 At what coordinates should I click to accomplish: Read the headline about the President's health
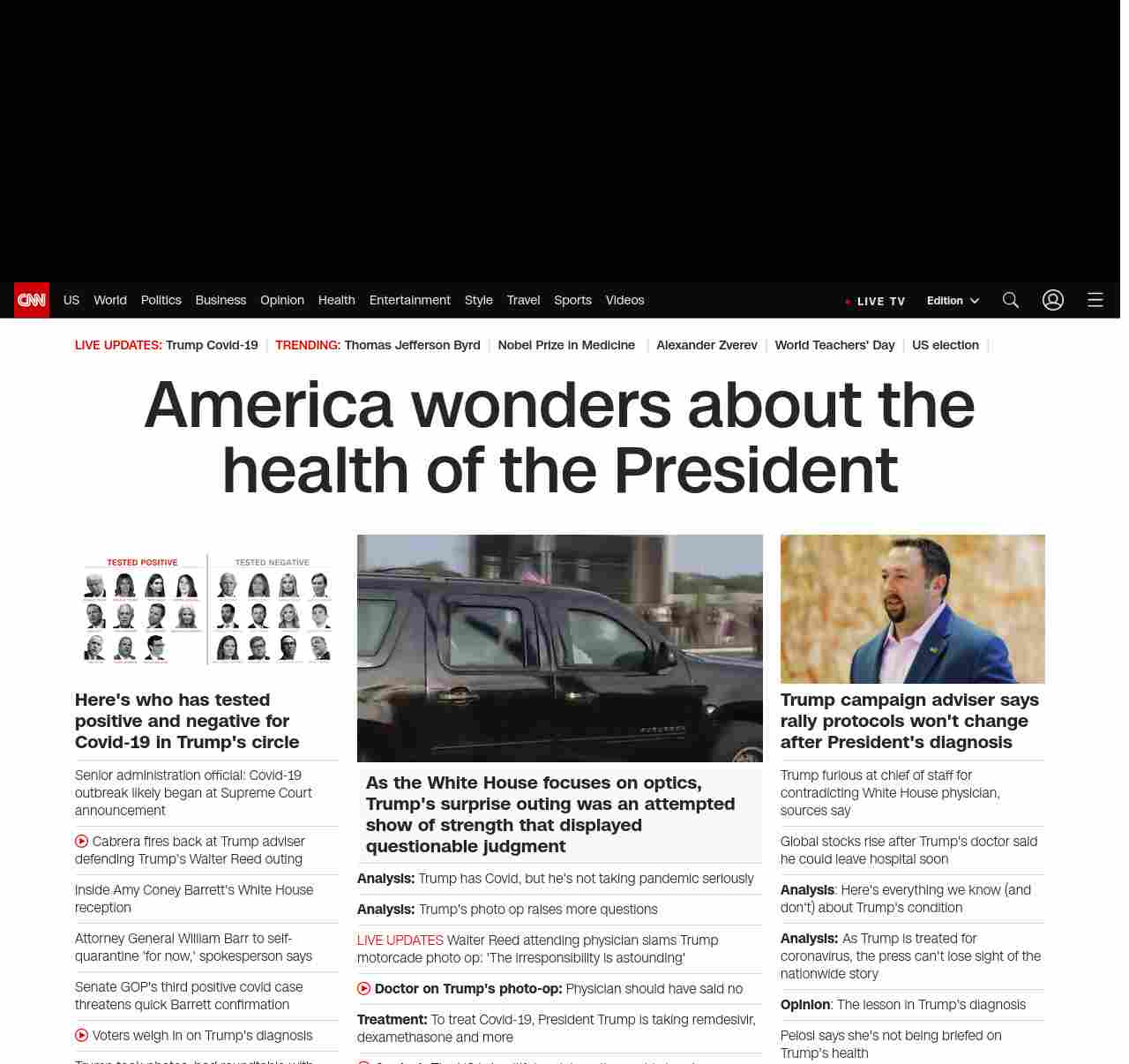[x=559, y=437]
